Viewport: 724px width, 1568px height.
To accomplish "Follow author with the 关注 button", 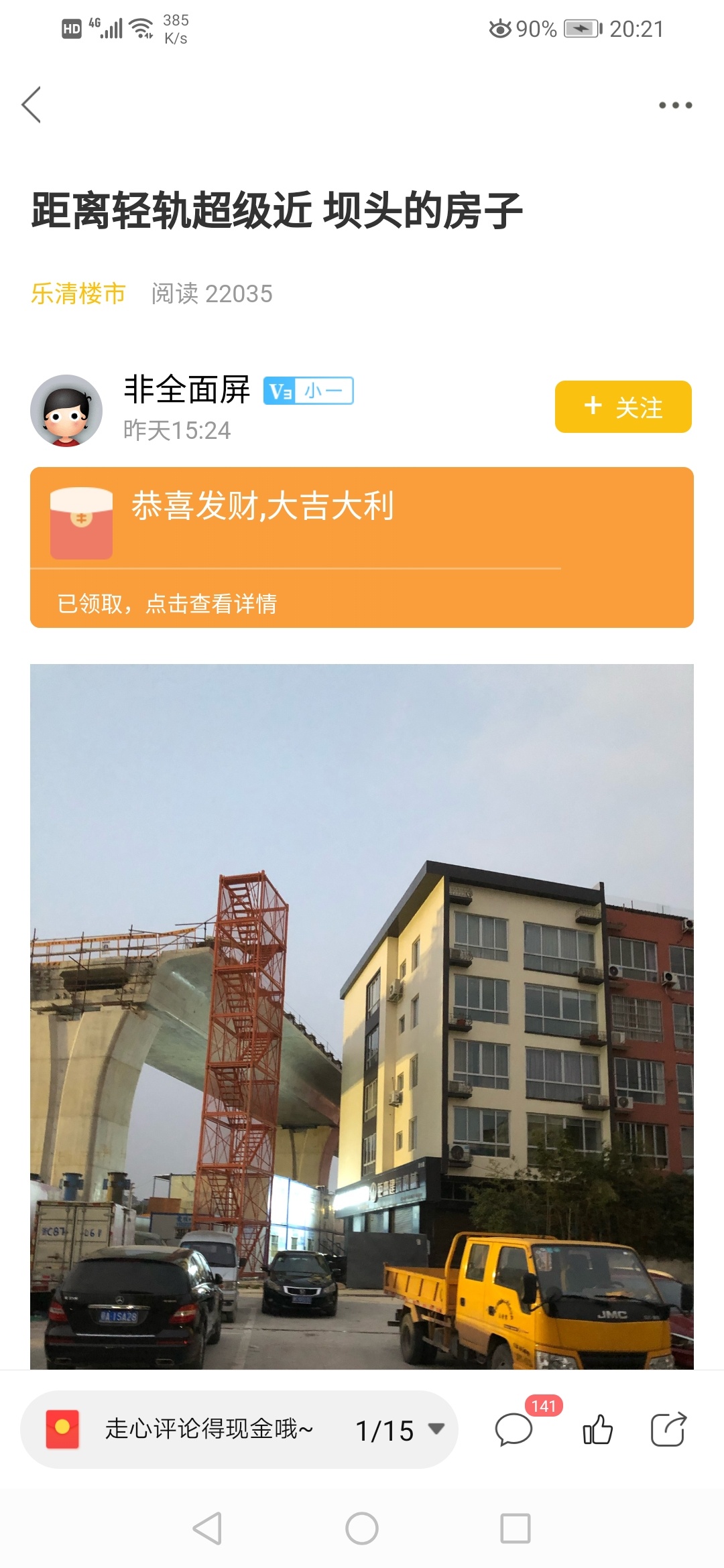I will pos(623,407).
